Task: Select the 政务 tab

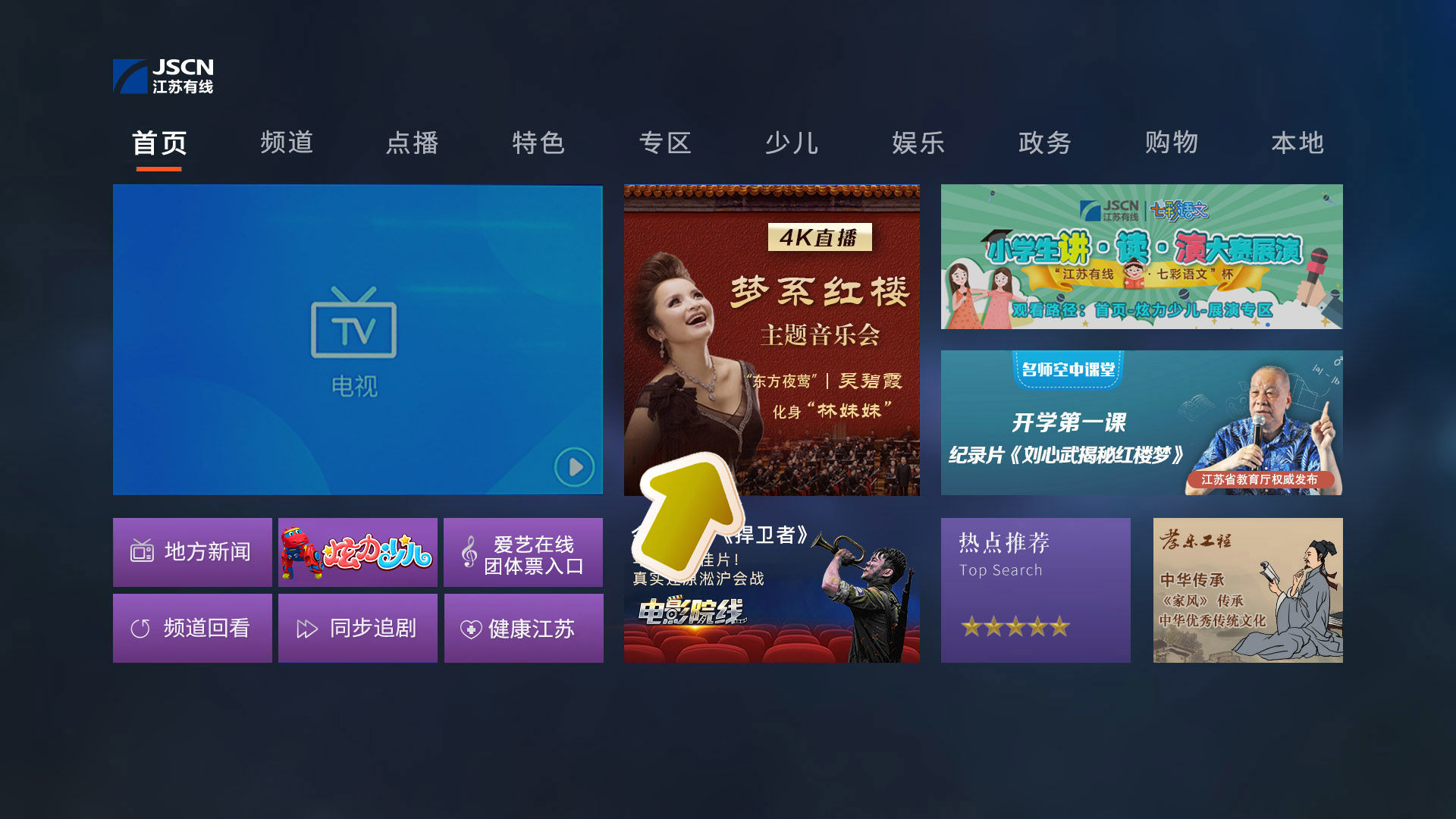Action: coord(1044,143)
